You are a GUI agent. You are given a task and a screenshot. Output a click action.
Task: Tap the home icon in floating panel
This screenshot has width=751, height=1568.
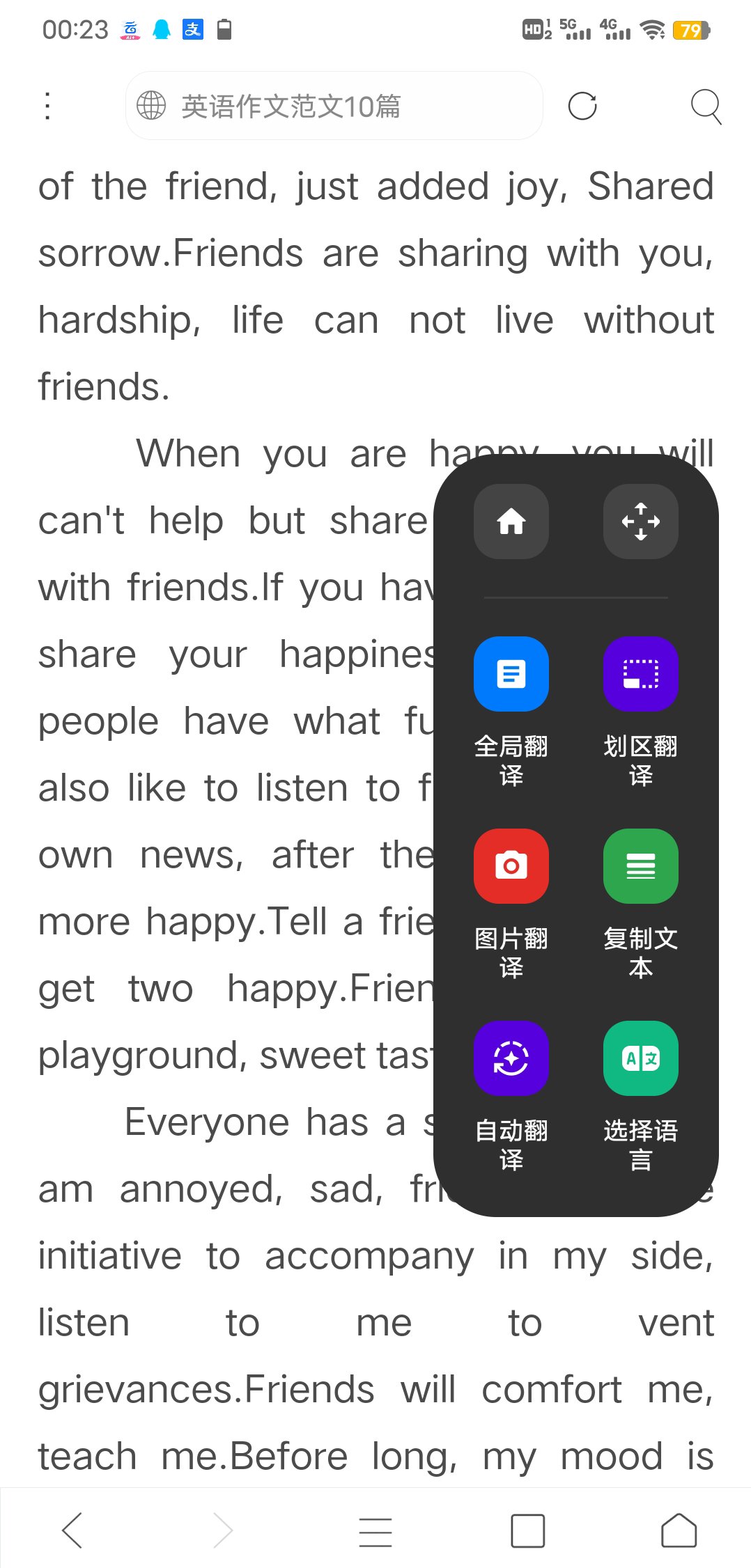(511, 521)
